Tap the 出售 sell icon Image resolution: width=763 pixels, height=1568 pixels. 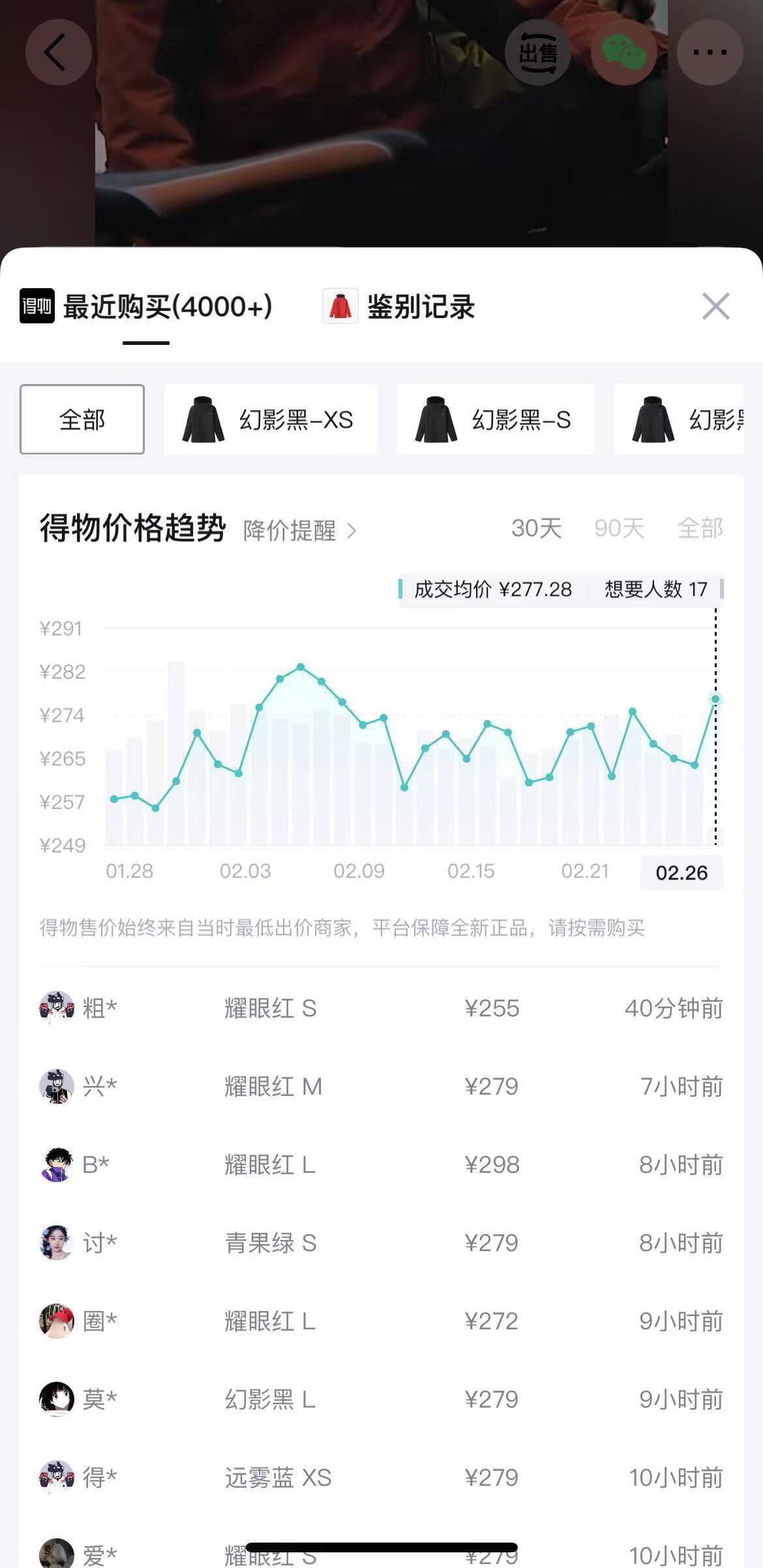click(x=538, y=52)
